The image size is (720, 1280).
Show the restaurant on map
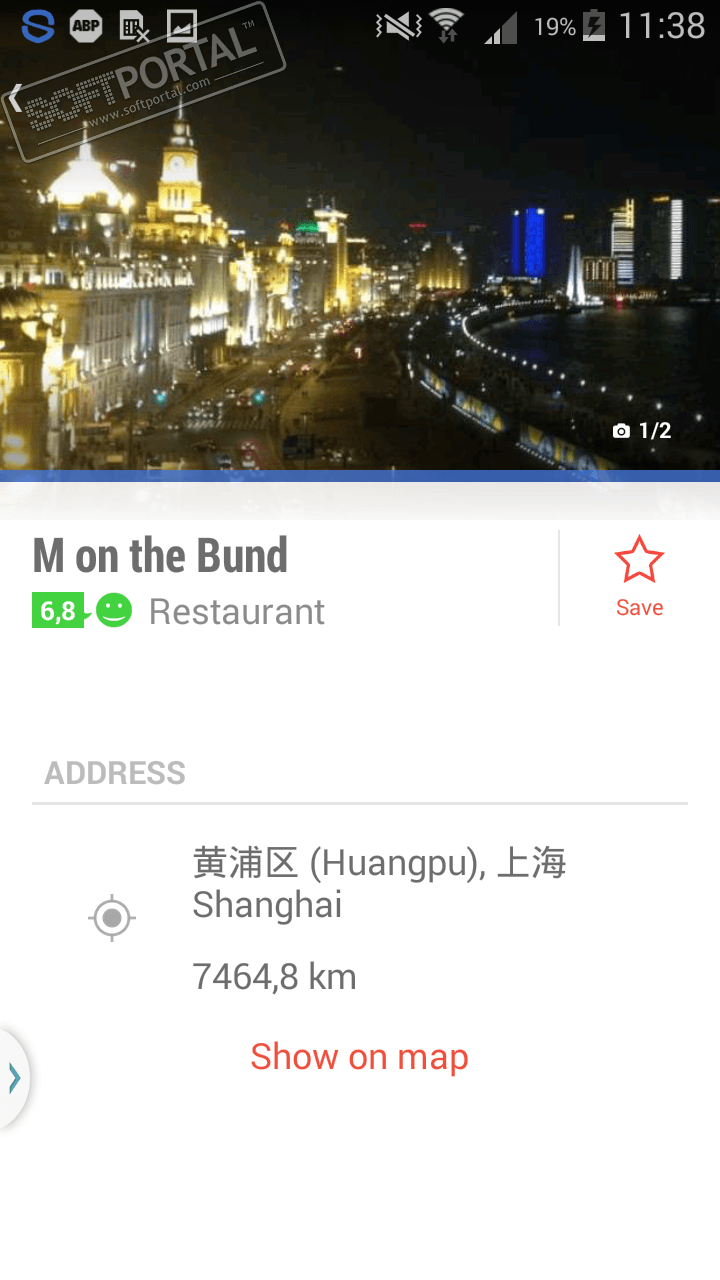coord(359,1057)
